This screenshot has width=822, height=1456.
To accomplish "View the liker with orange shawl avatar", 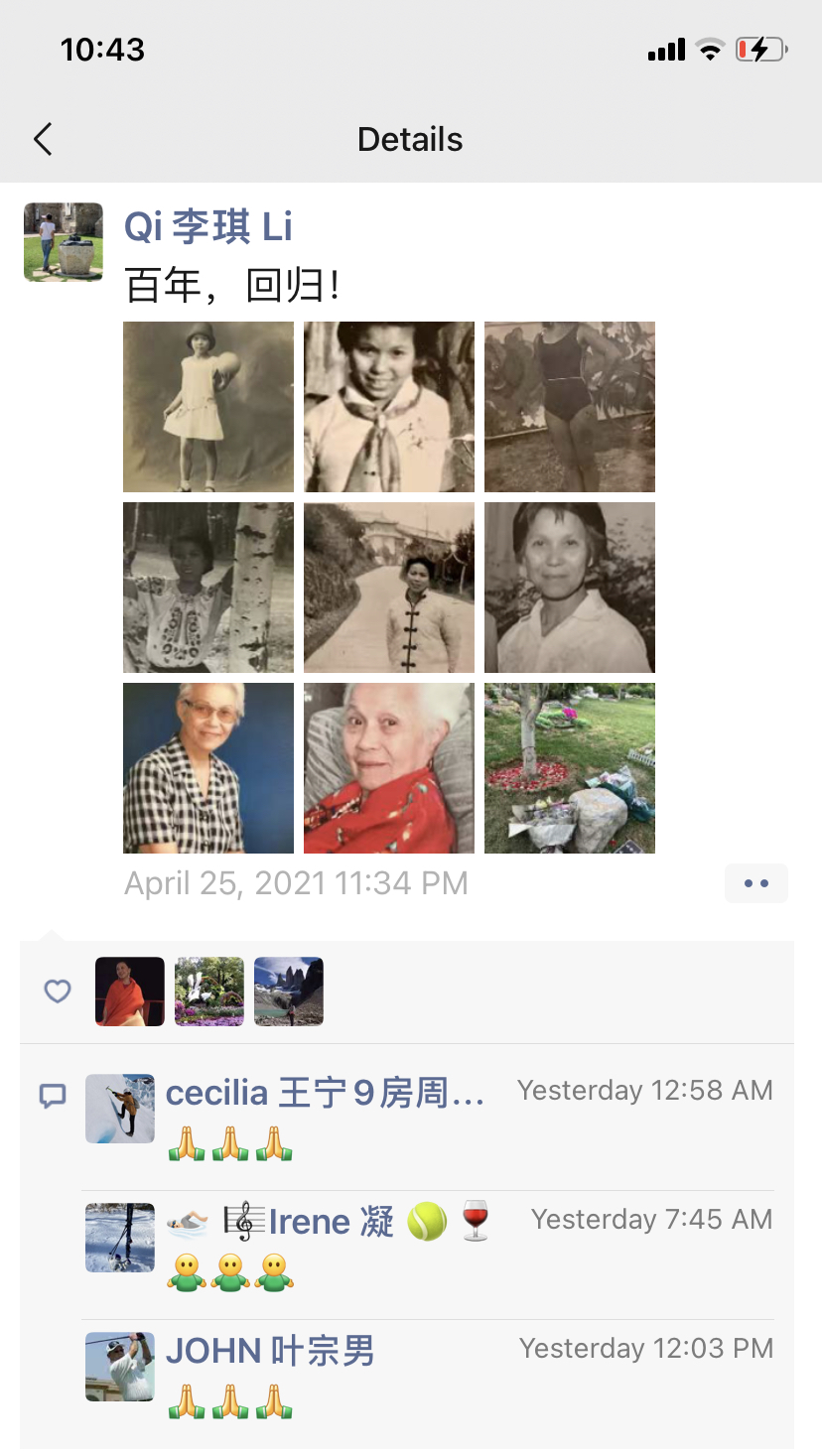I will (130, 991).
